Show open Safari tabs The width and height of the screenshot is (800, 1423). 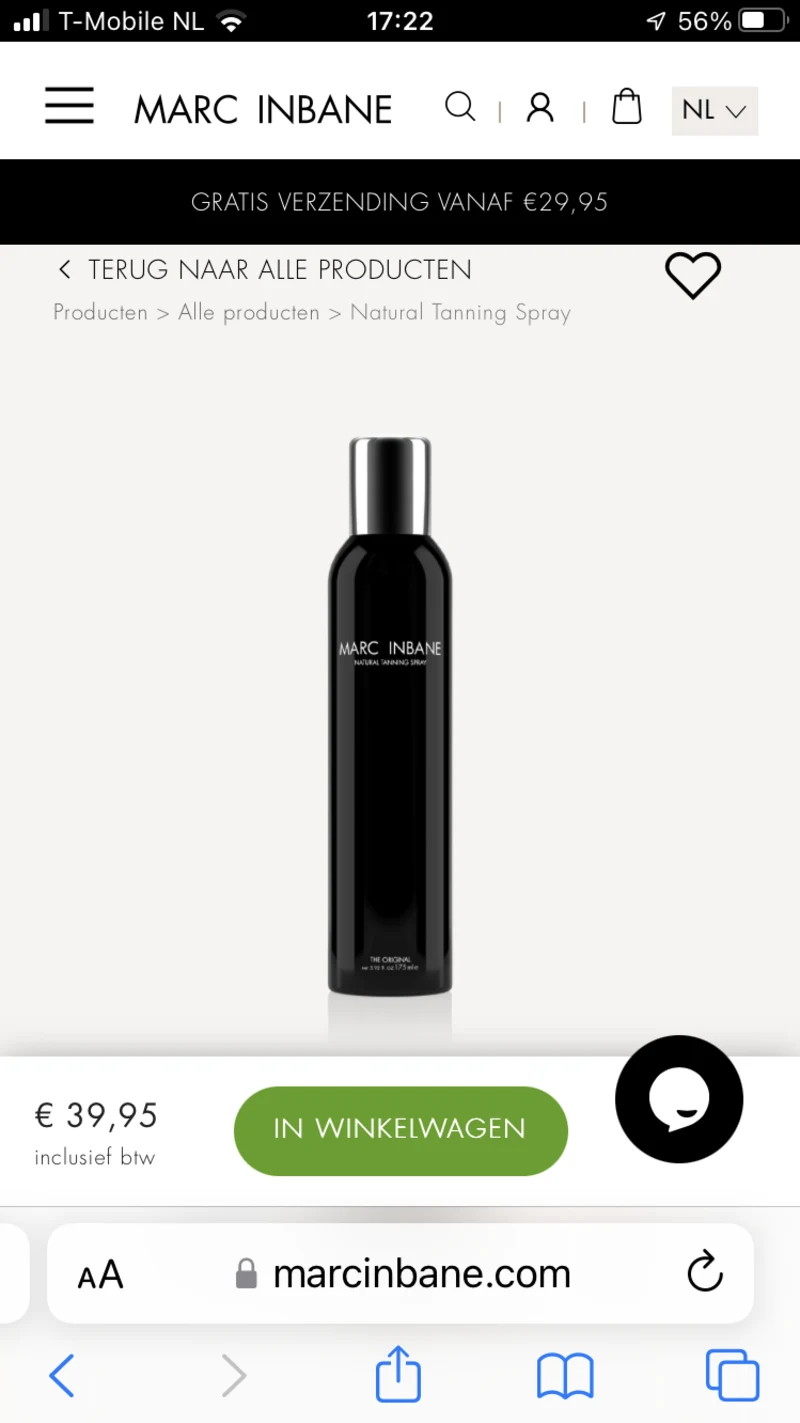tap(732, 1376)
